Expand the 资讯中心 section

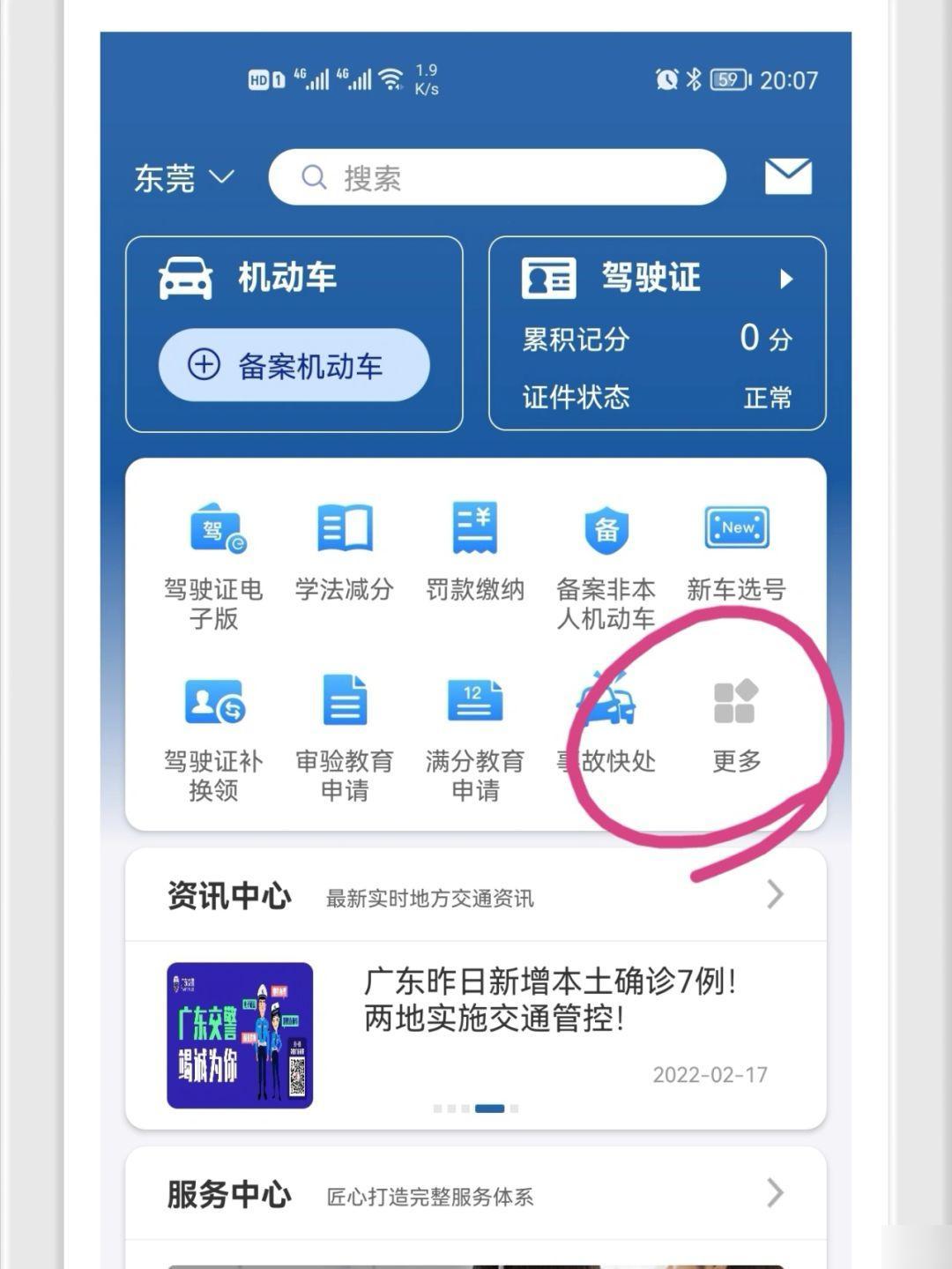point(774,894)
